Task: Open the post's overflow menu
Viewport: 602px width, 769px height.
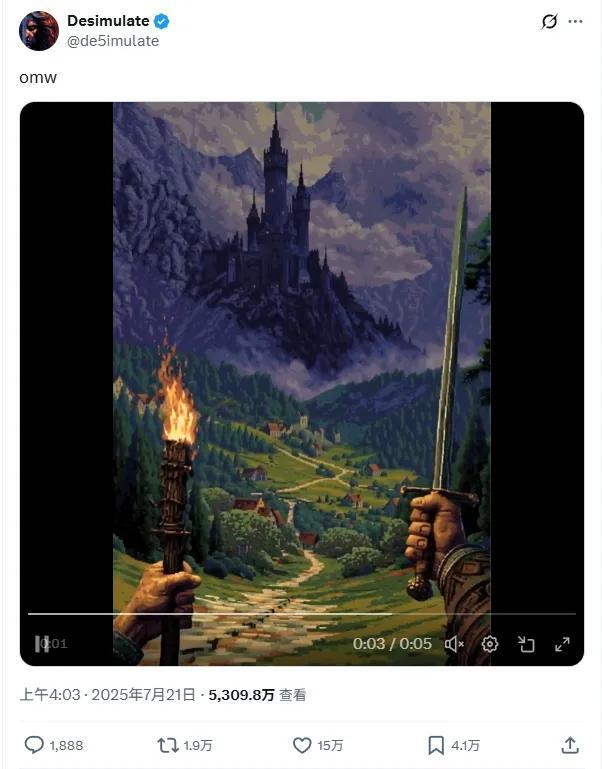Action: tap(575, 21)
